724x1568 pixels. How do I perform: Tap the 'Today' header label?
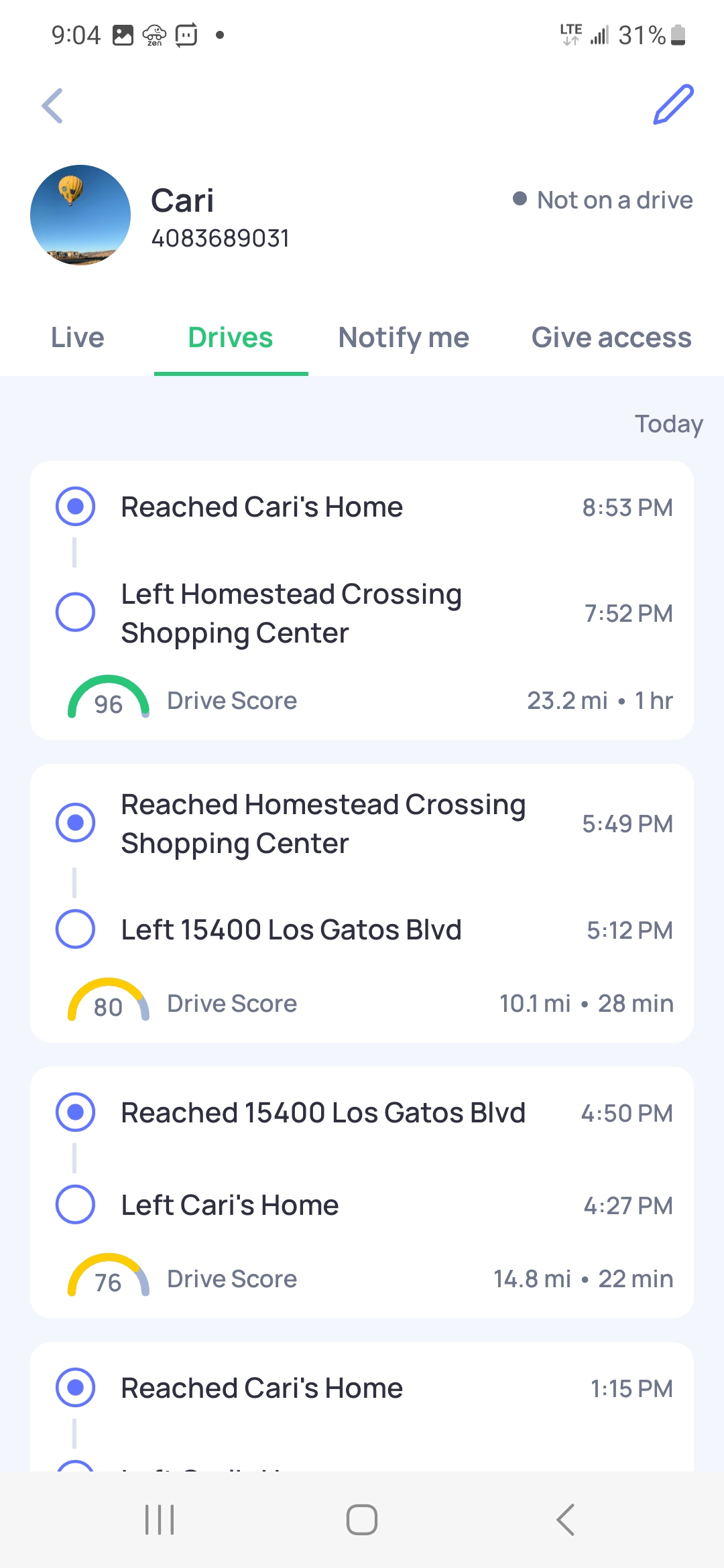[668, 423]
